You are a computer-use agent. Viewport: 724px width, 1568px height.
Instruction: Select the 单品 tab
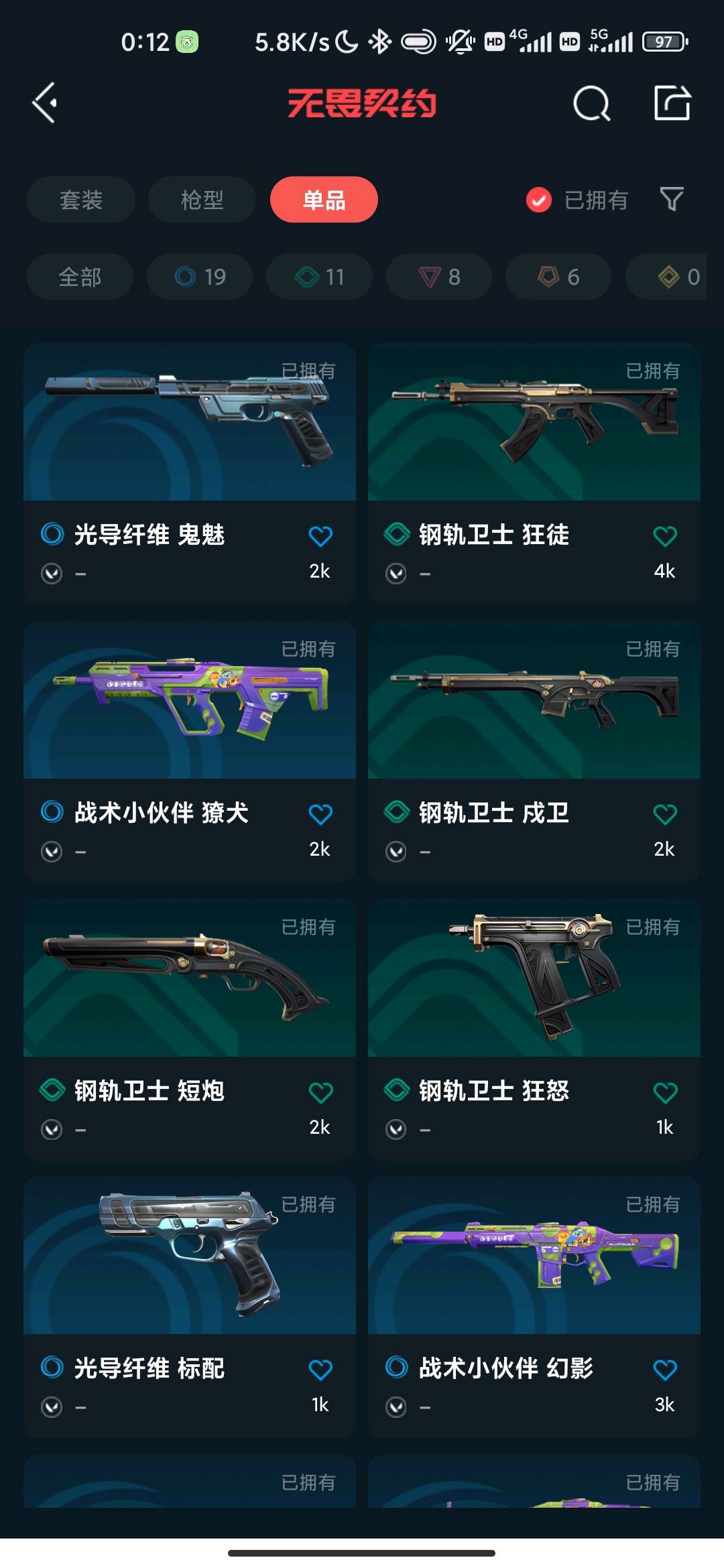coord(324,200)
